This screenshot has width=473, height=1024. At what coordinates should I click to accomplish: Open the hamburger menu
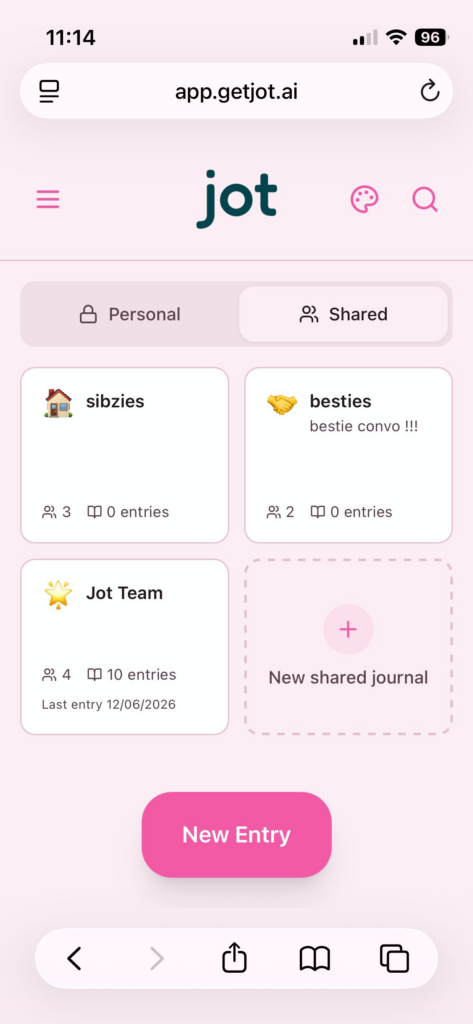(48, 199)
